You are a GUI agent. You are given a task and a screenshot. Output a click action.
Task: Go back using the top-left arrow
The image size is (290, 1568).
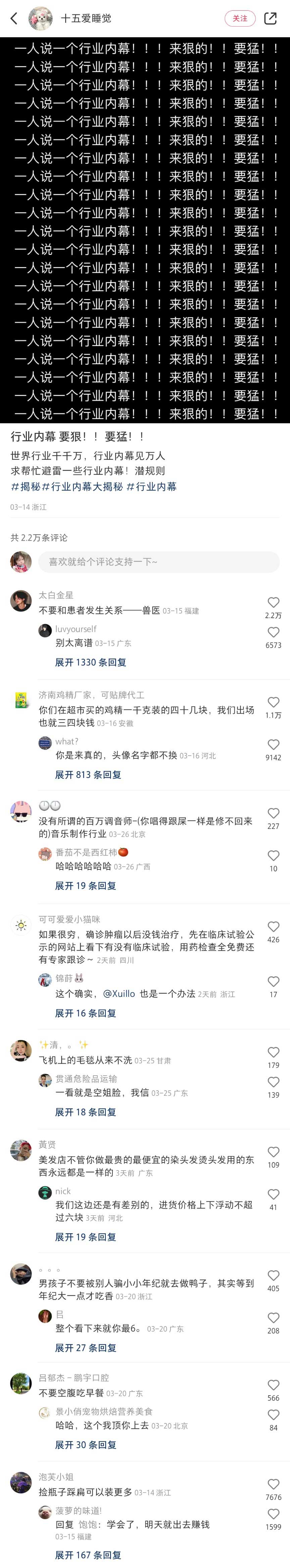14,18
